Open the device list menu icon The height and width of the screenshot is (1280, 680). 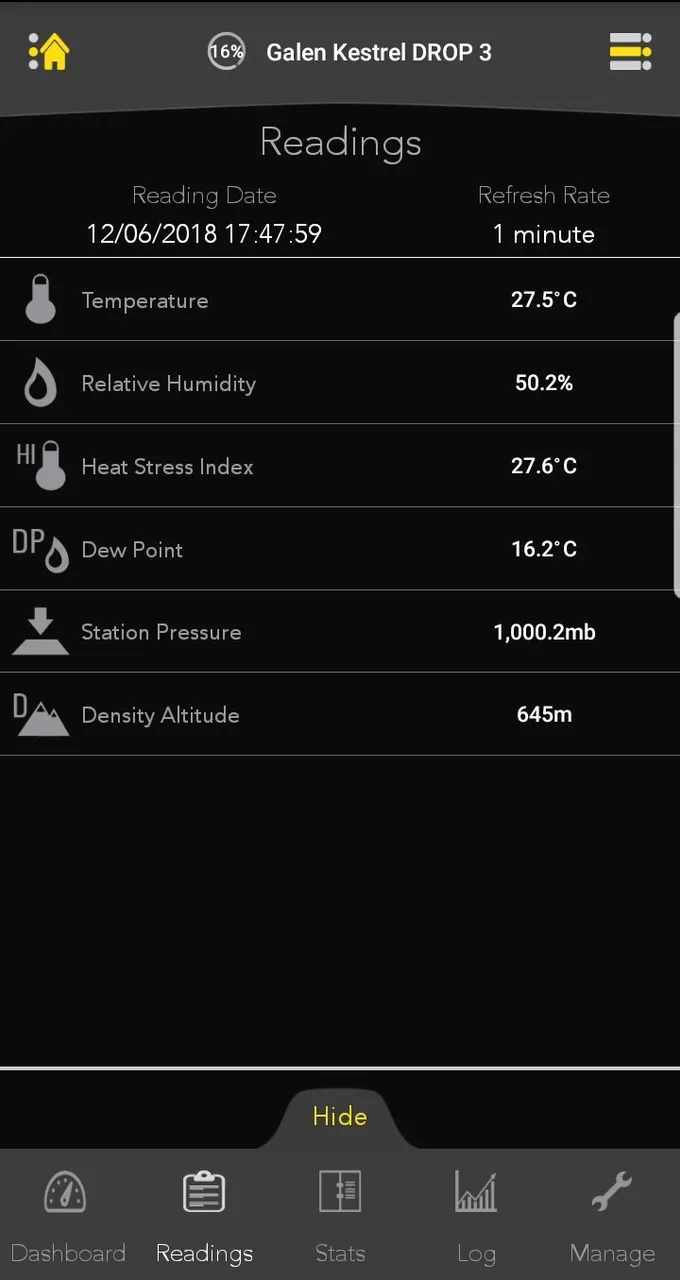tap(631, 52)
